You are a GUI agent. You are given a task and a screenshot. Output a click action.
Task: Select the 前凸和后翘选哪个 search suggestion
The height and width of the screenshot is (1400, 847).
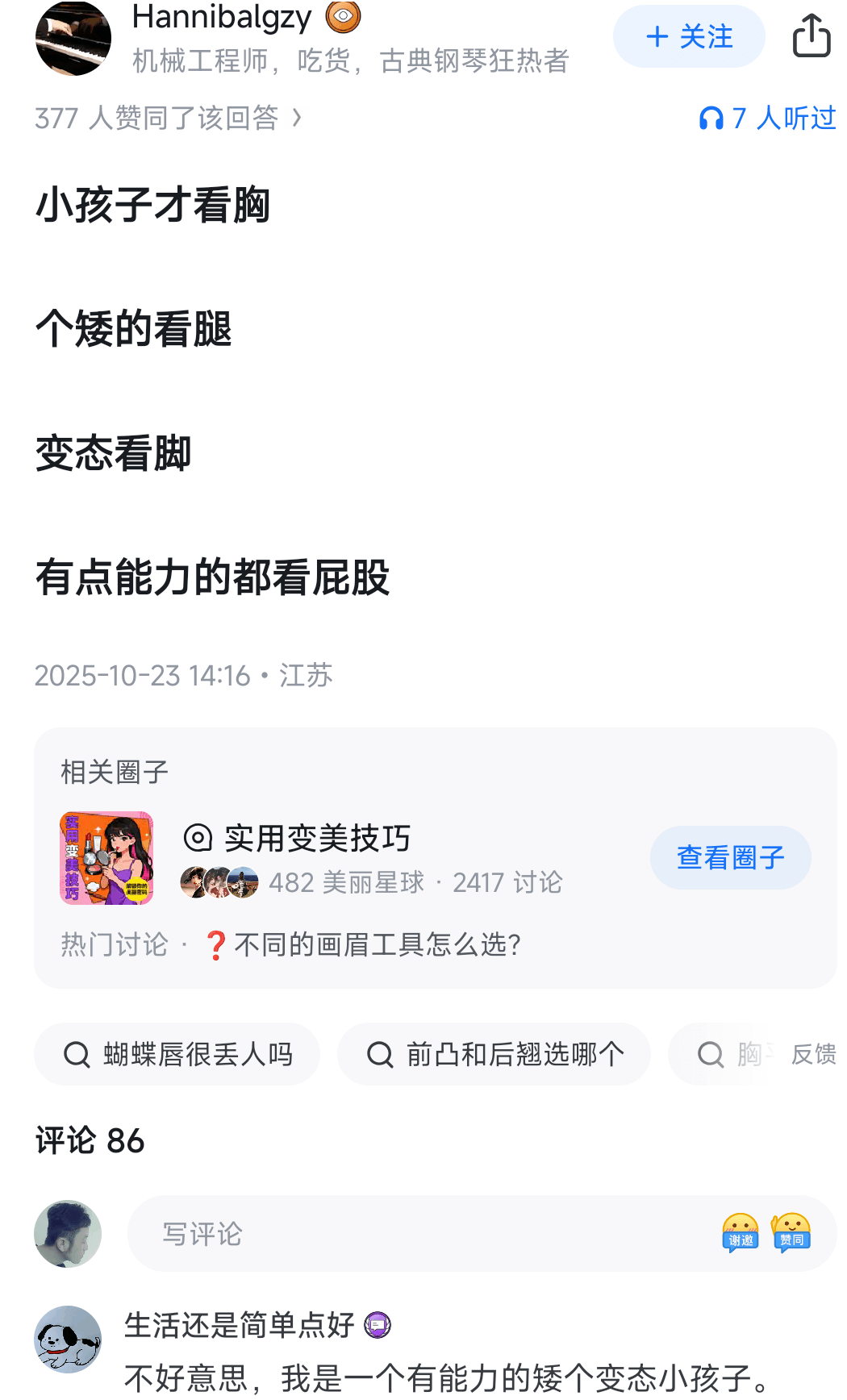click(x=494, y=1054)
